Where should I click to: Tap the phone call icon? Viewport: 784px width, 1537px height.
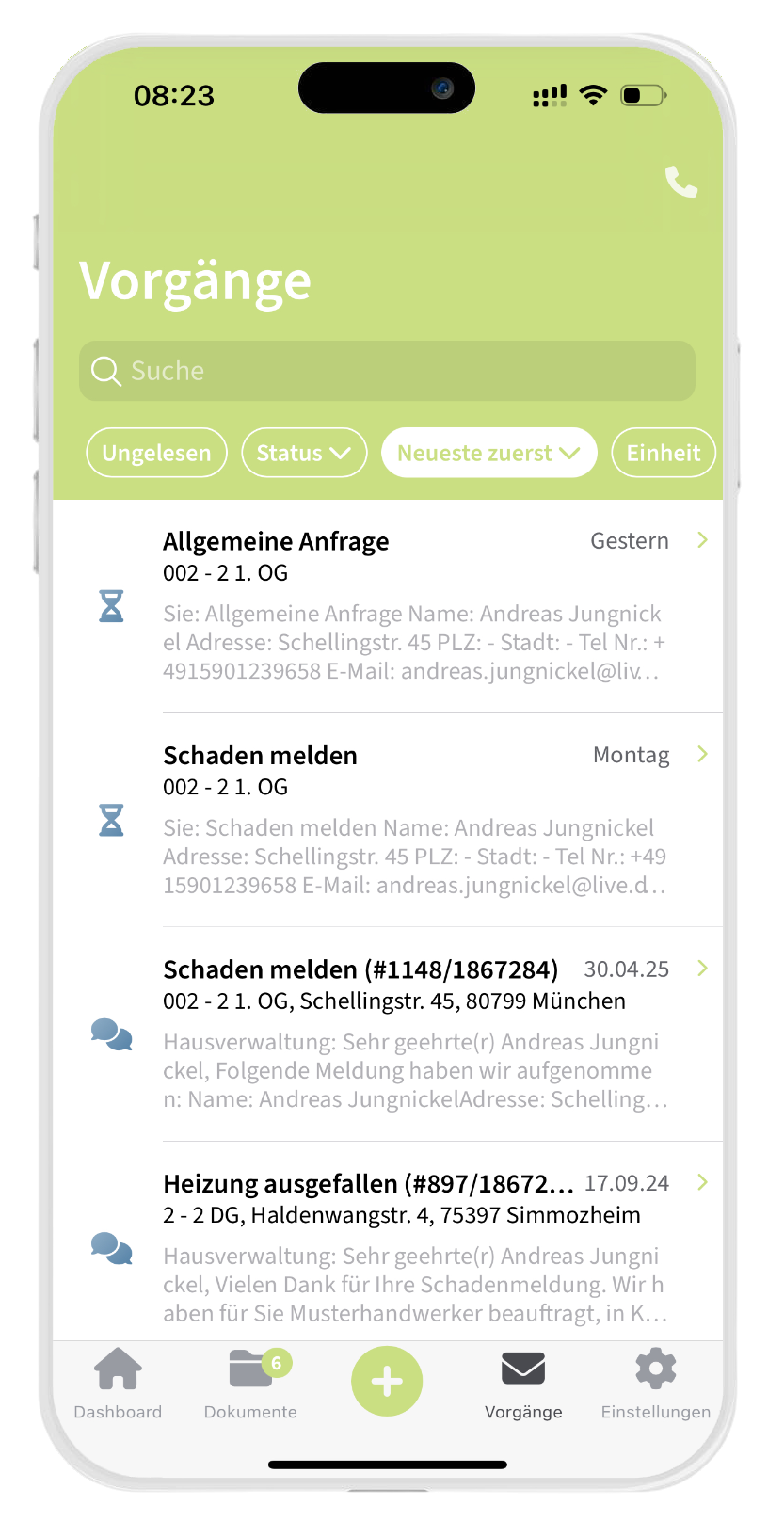click(x=681, y=182)
